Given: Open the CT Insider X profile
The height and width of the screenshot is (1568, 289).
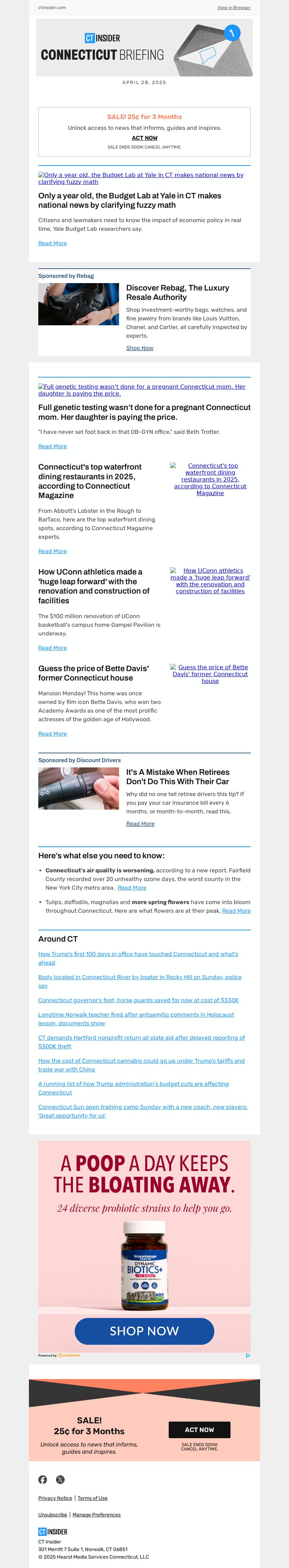Looking at the screenshot, I should (60, 1480).
